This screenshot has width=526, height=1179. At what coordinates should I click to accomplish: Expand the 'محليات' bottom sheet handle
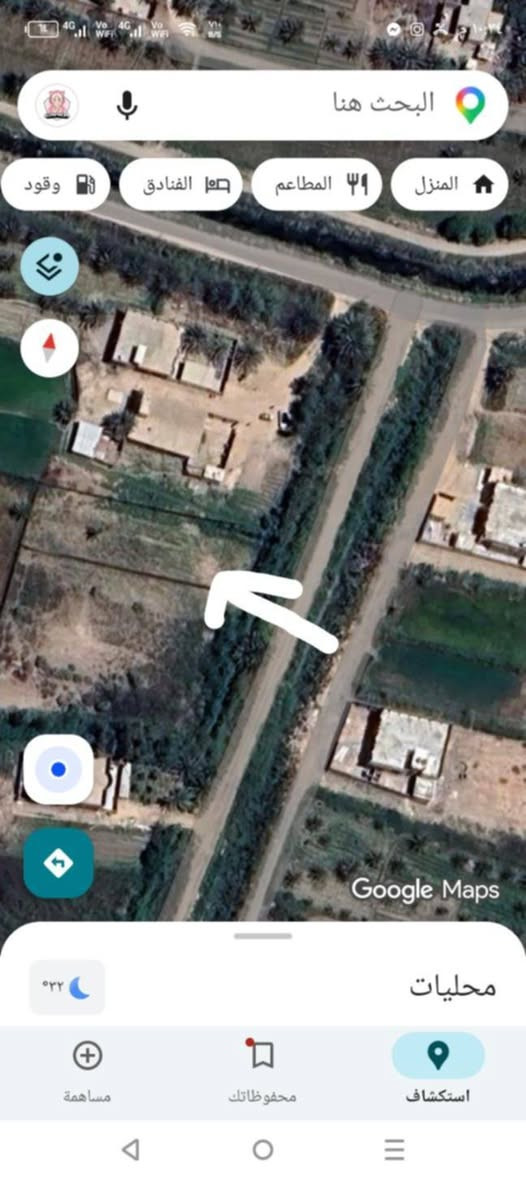tap(263, 936)
